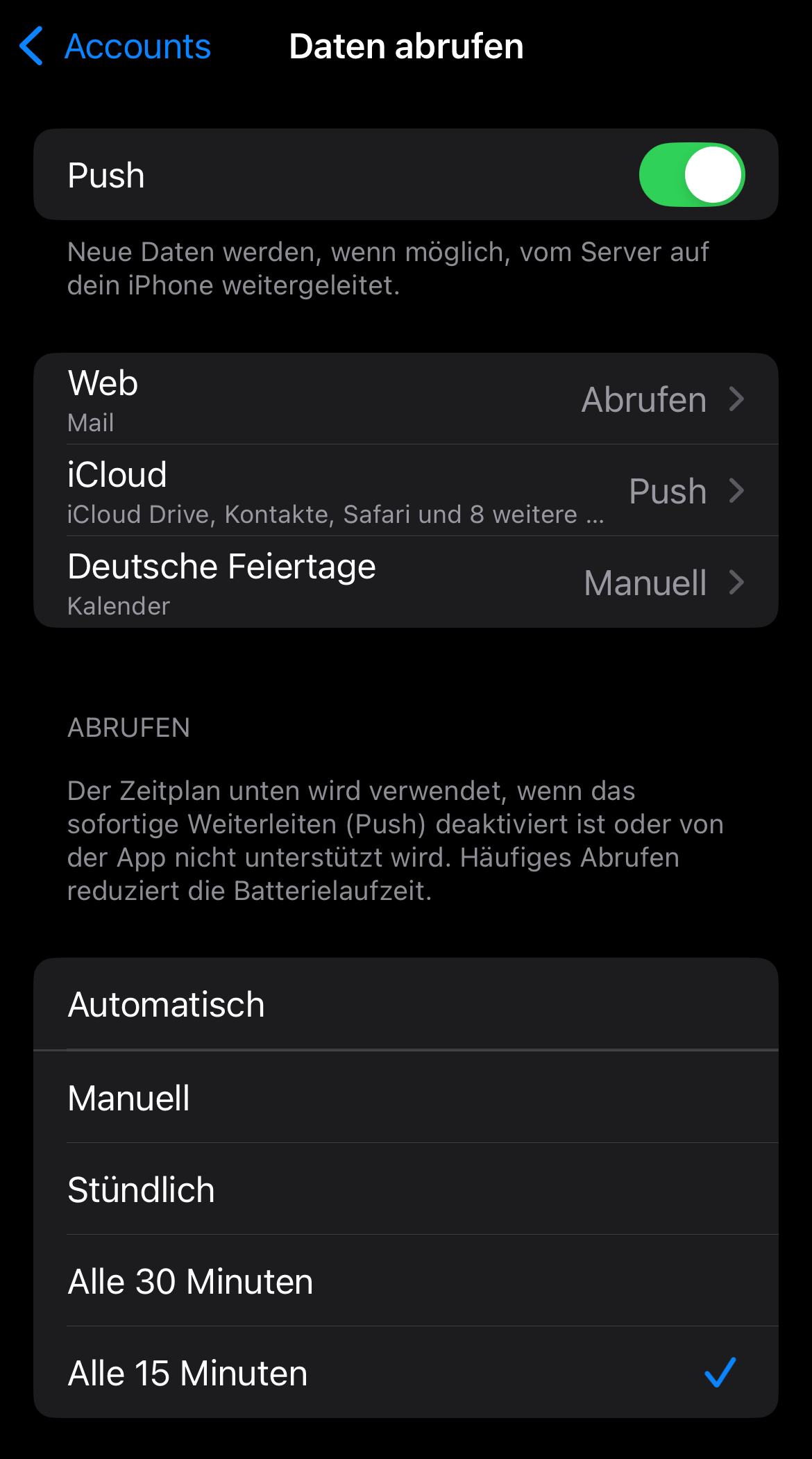Tap the Alle 15 Minuten option
The width and height of the screenshot is (812, 1459).
click(405, 1373)
